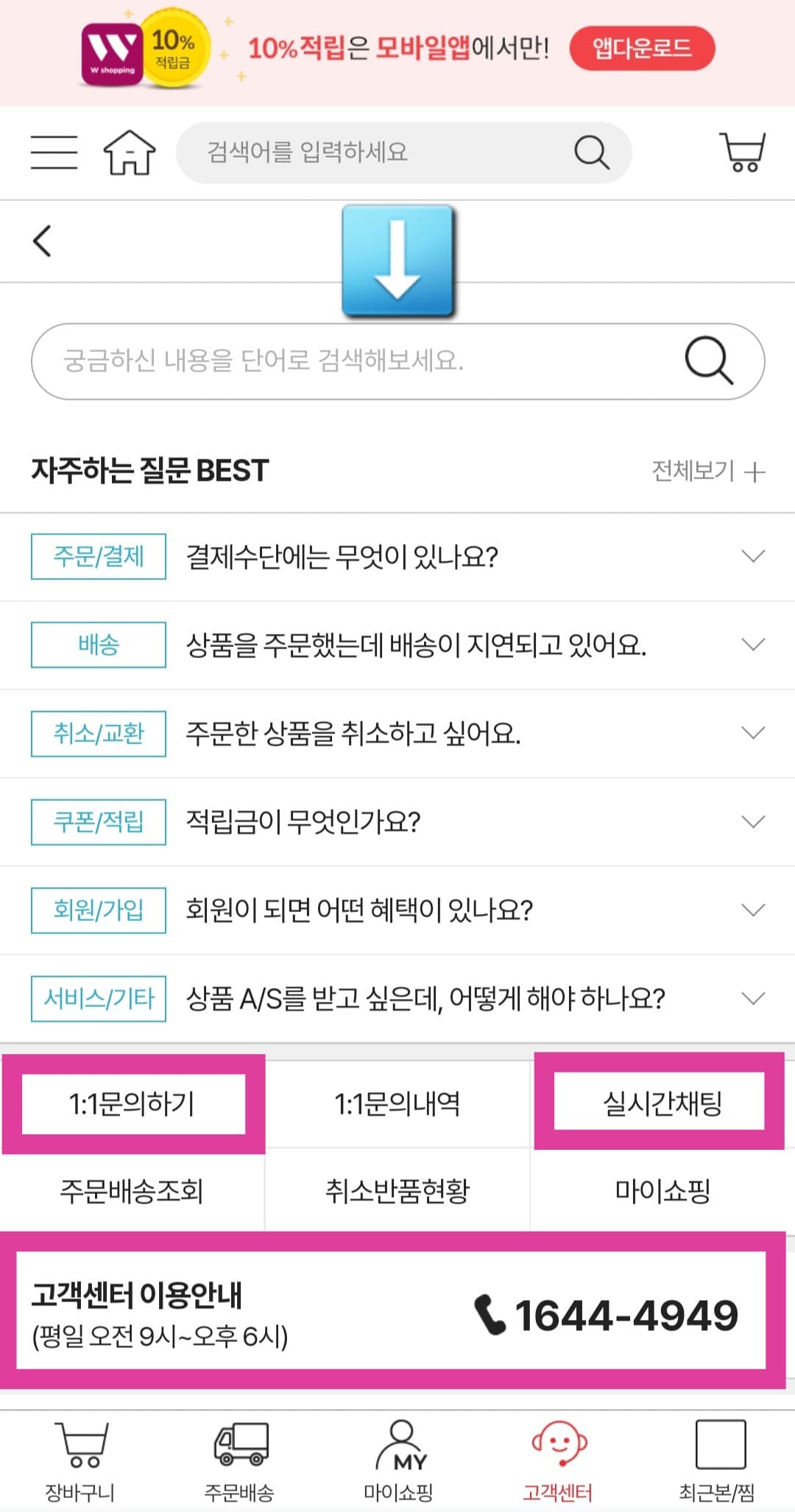795x1512 pixels.
Task: Click the home icon
Action: (x=129, y=152)
